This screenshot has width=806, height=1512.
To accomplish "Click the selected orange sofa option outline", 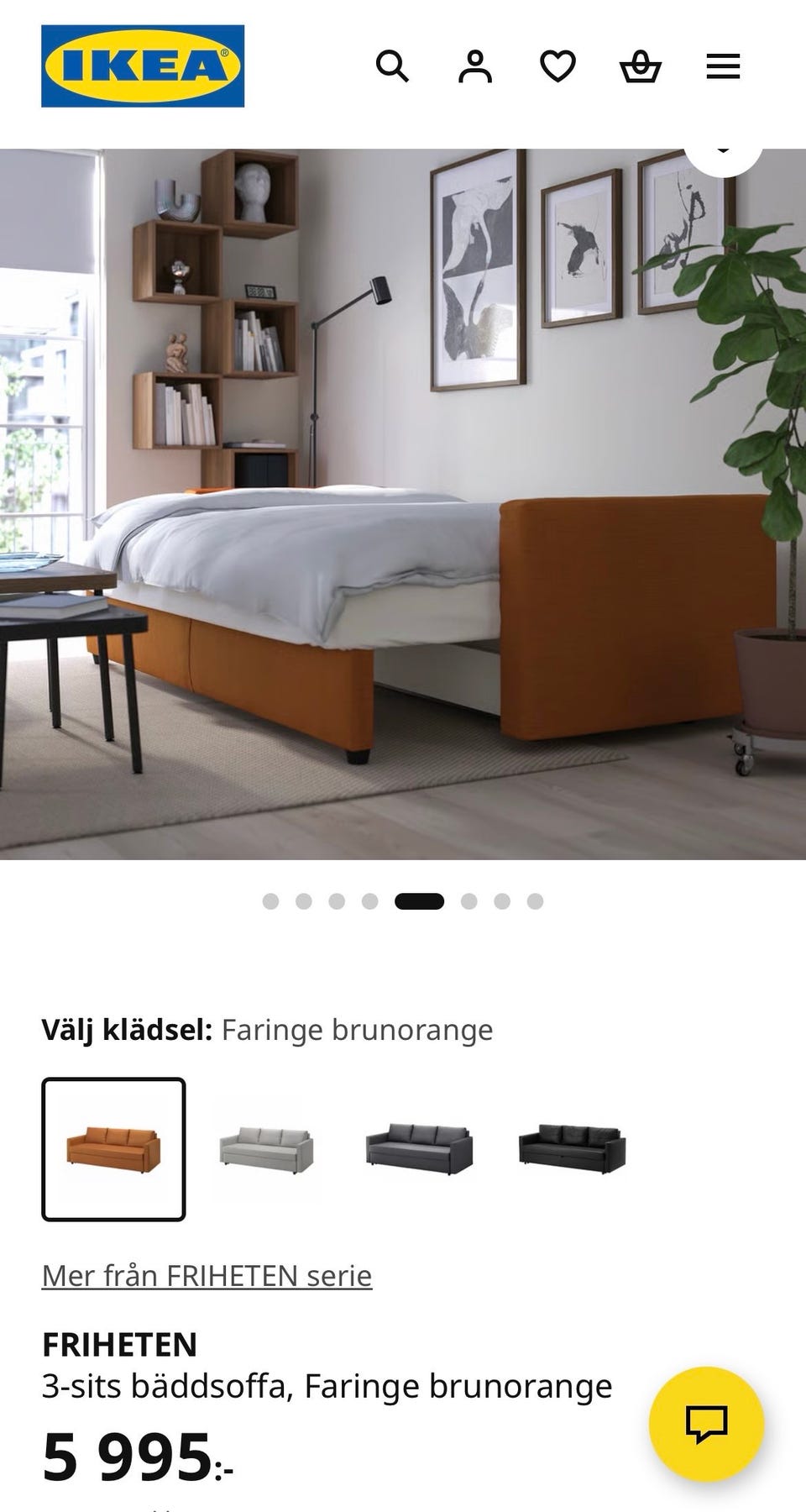I will coord(114,1142).
